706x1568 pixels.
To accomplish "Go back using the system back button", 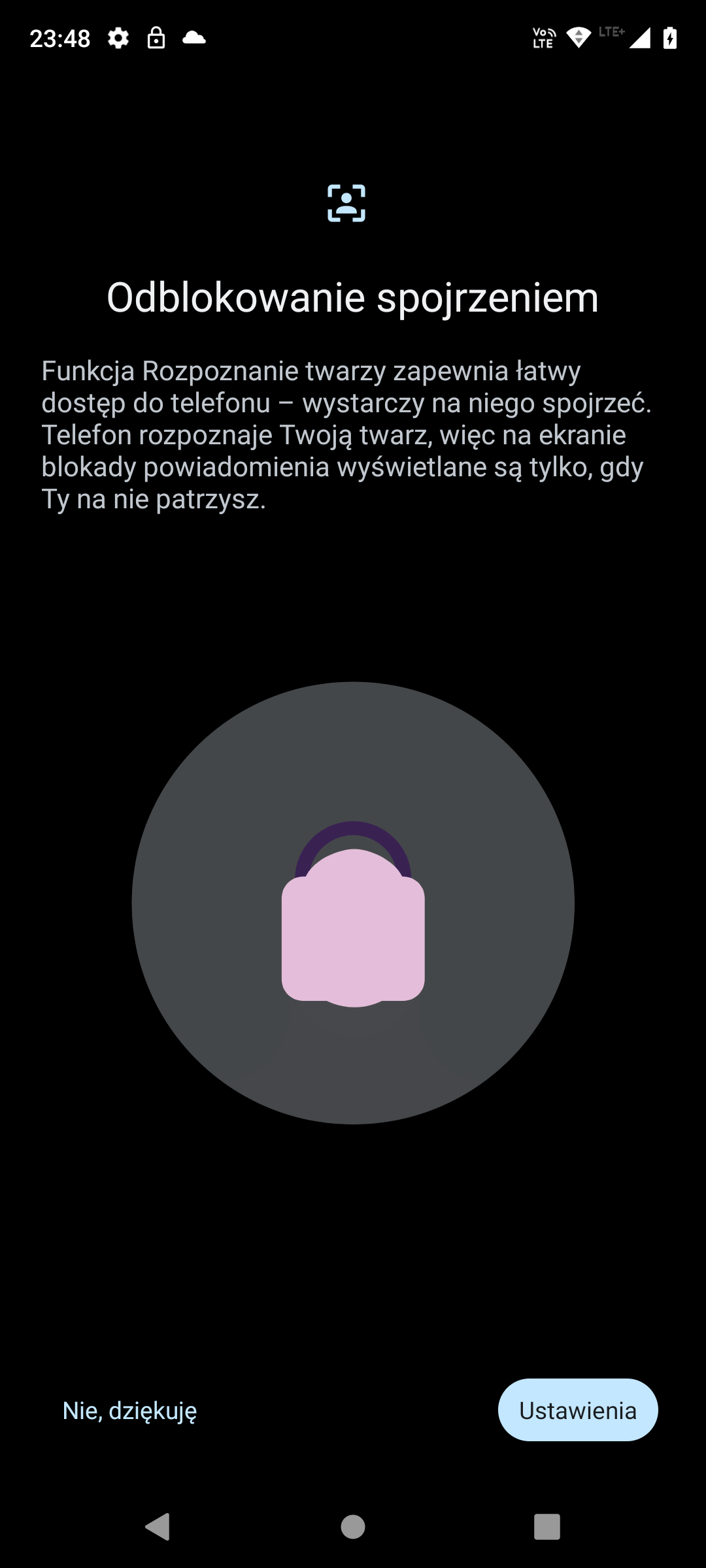I will pyautogui.click(x=158, y=1527).
